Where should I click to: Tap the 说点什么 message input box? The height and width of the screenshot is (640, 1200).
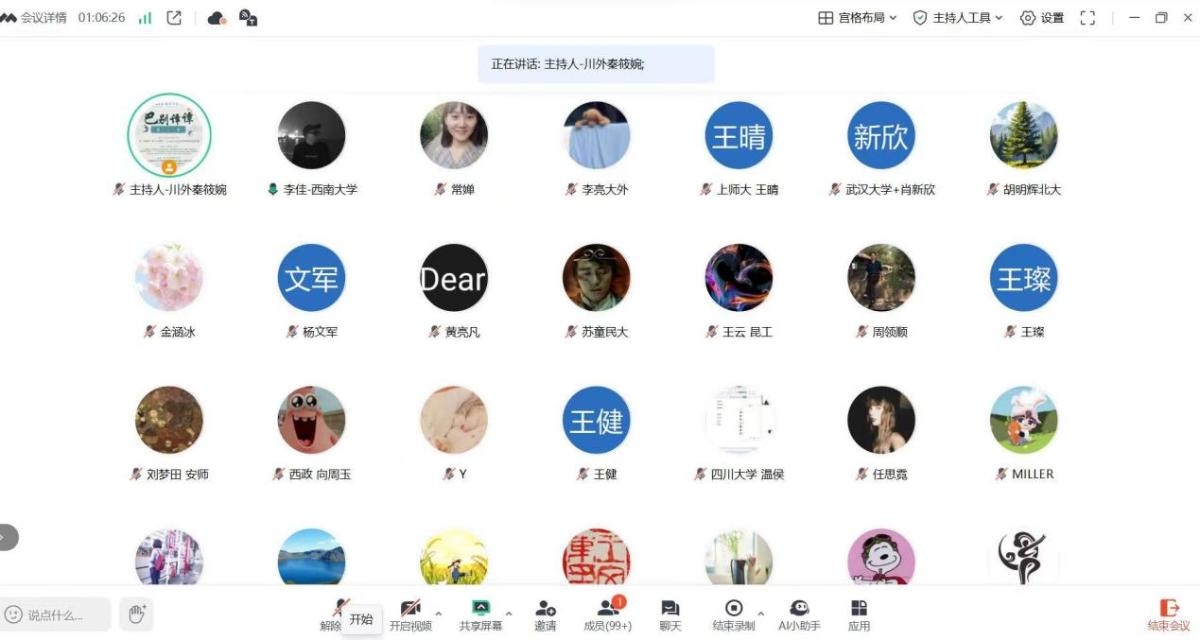point(56,614)
